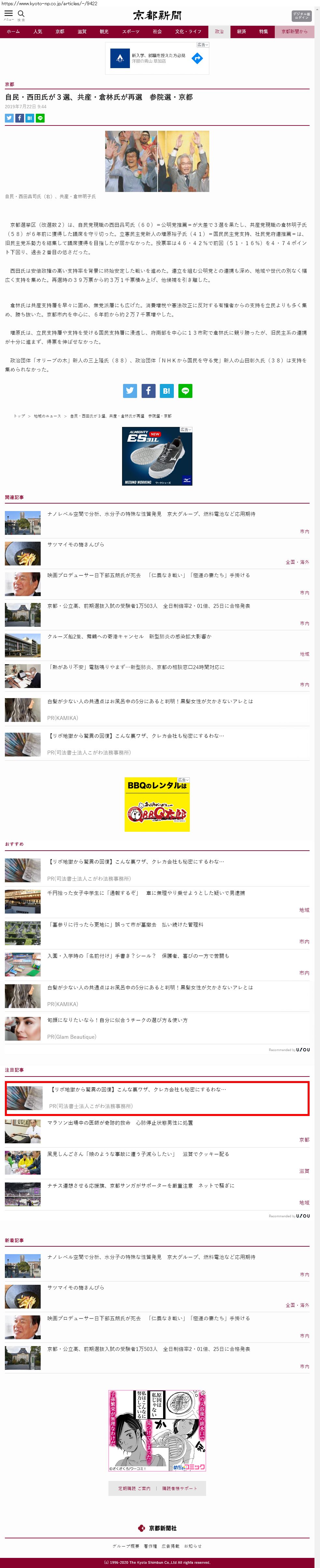
Task: Open the サツマイモの梅きんぴら article under 関連記事
Action: pos(76,545)
